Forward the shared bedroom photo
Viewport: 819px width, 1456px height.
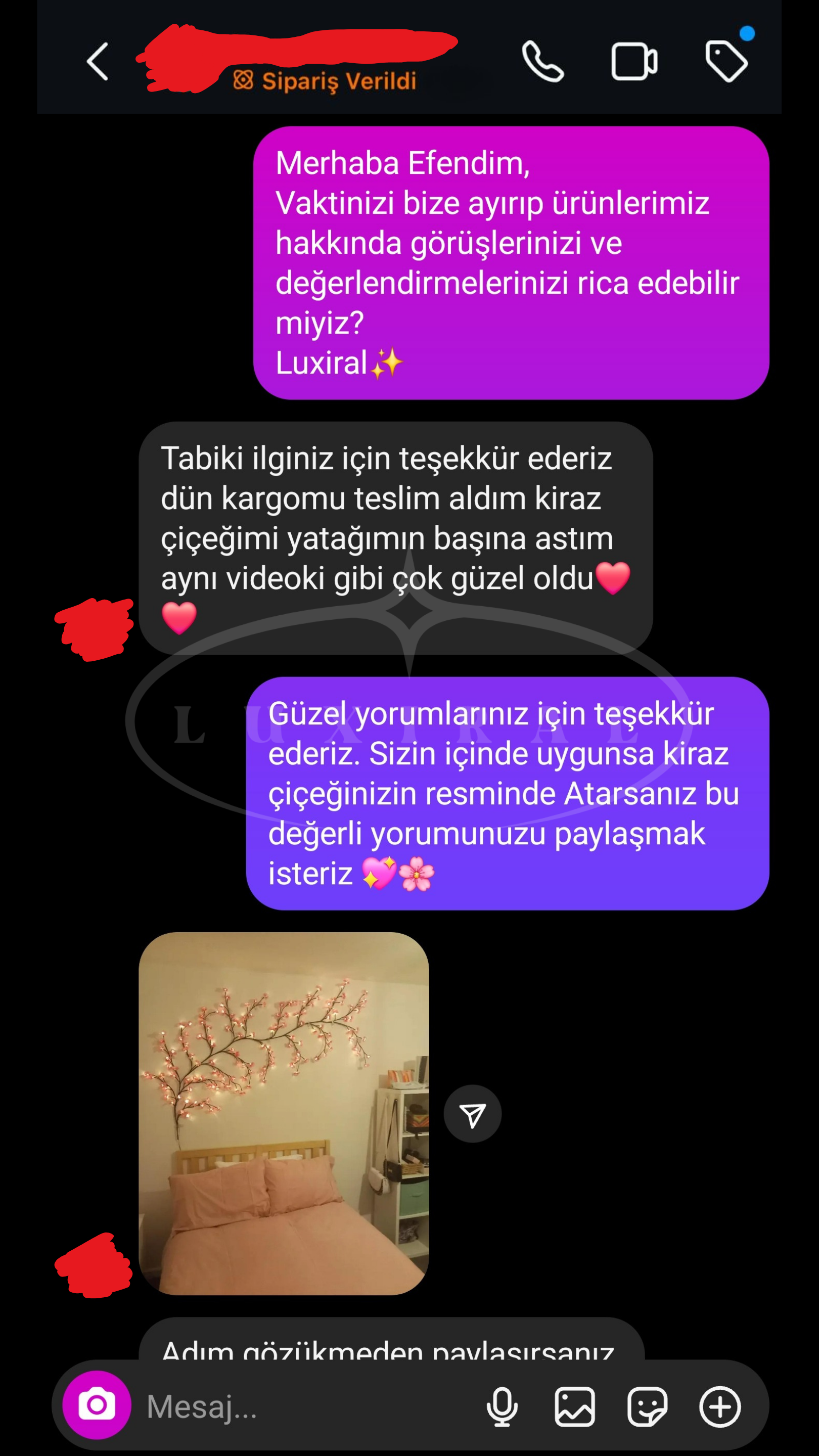(x=472, y=1114)
